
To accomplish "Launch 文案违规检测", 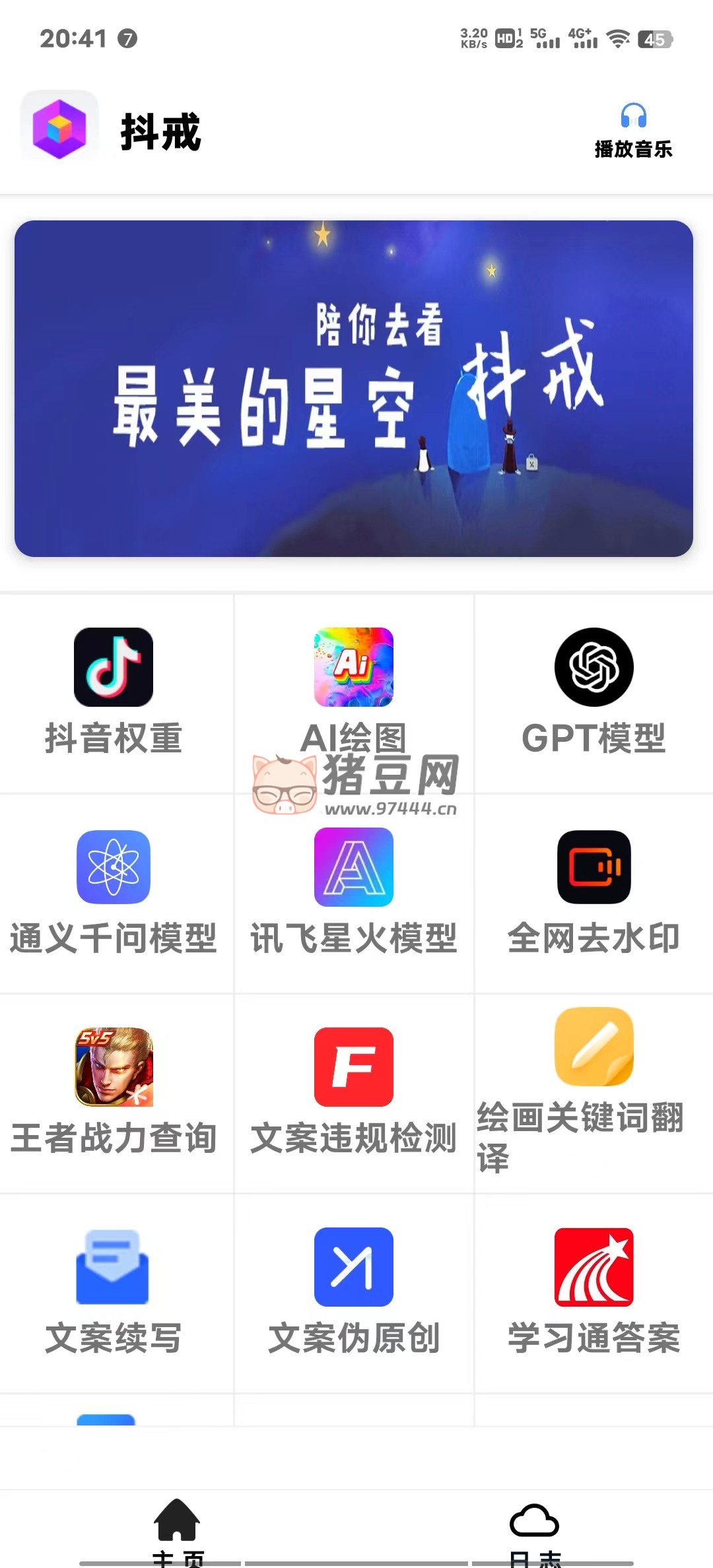I will point(354,1092).
